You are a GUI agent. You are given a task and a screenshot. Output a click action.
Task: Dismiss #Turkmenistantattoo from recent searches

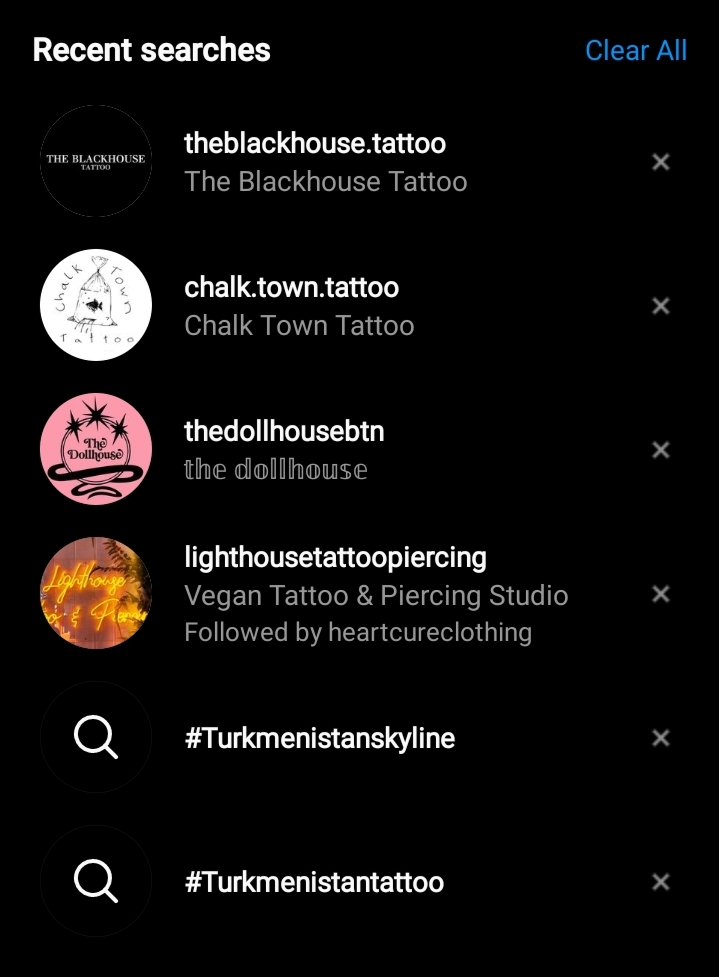pyautogui.click(x=660, y=882)
